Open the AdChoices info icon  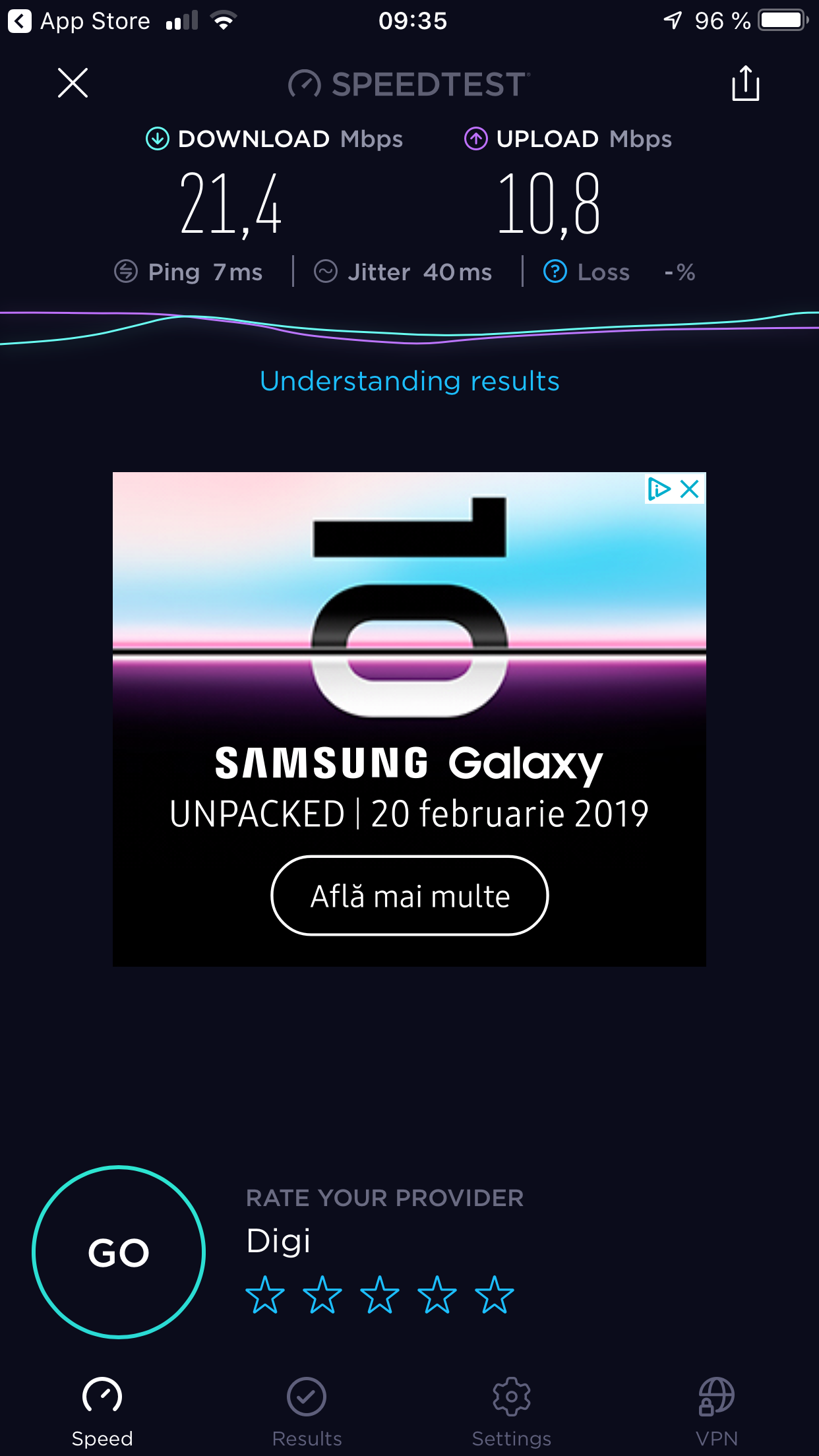[x=659, y=489]
